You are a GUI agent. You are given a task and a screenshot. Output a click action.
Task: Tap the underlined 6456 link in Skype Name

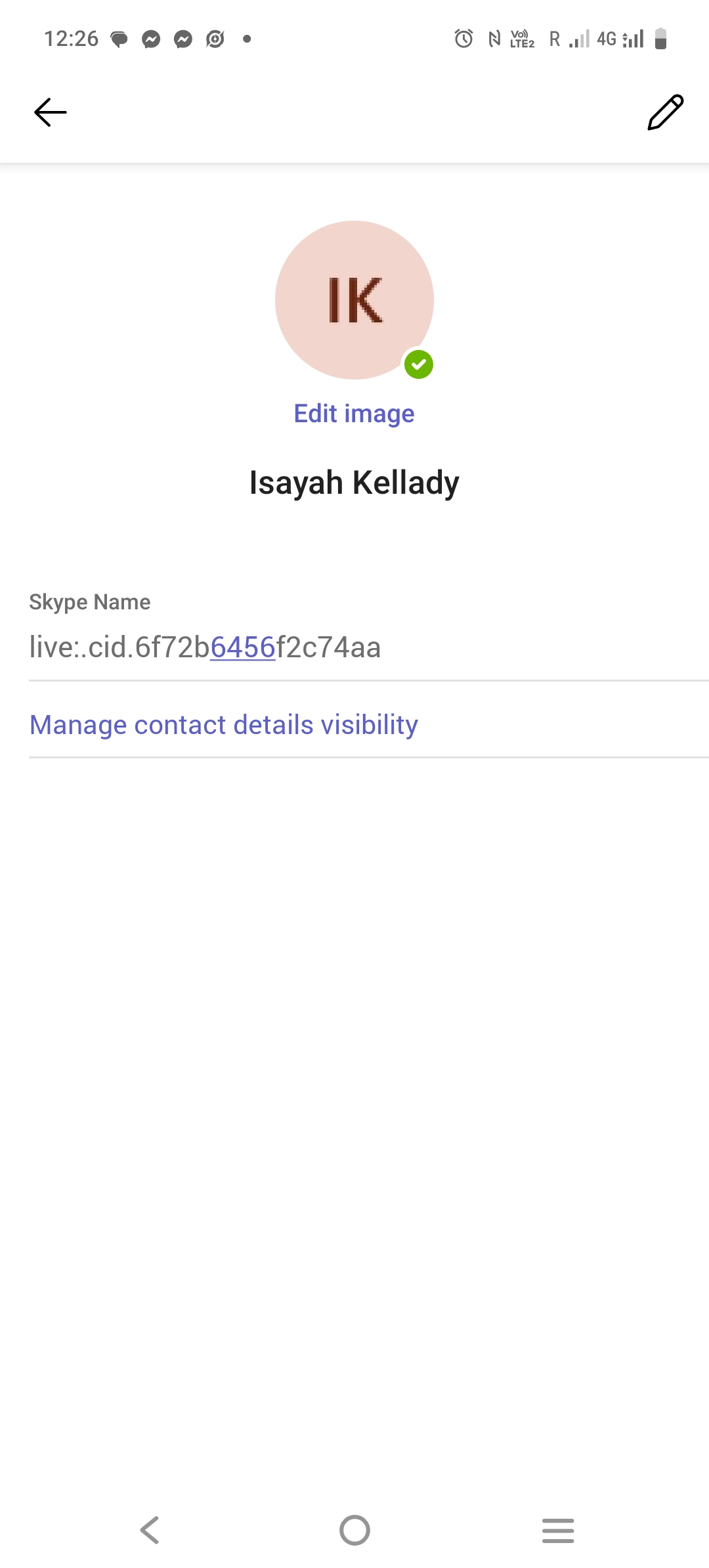(243, 647)
